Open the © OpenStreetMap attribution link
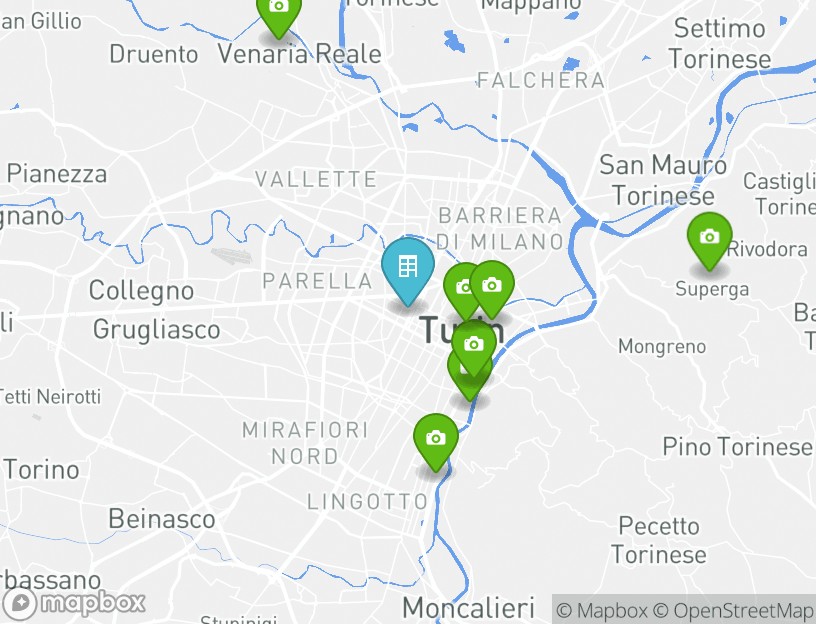Screen dimensions: 816x624 point(733,610)
